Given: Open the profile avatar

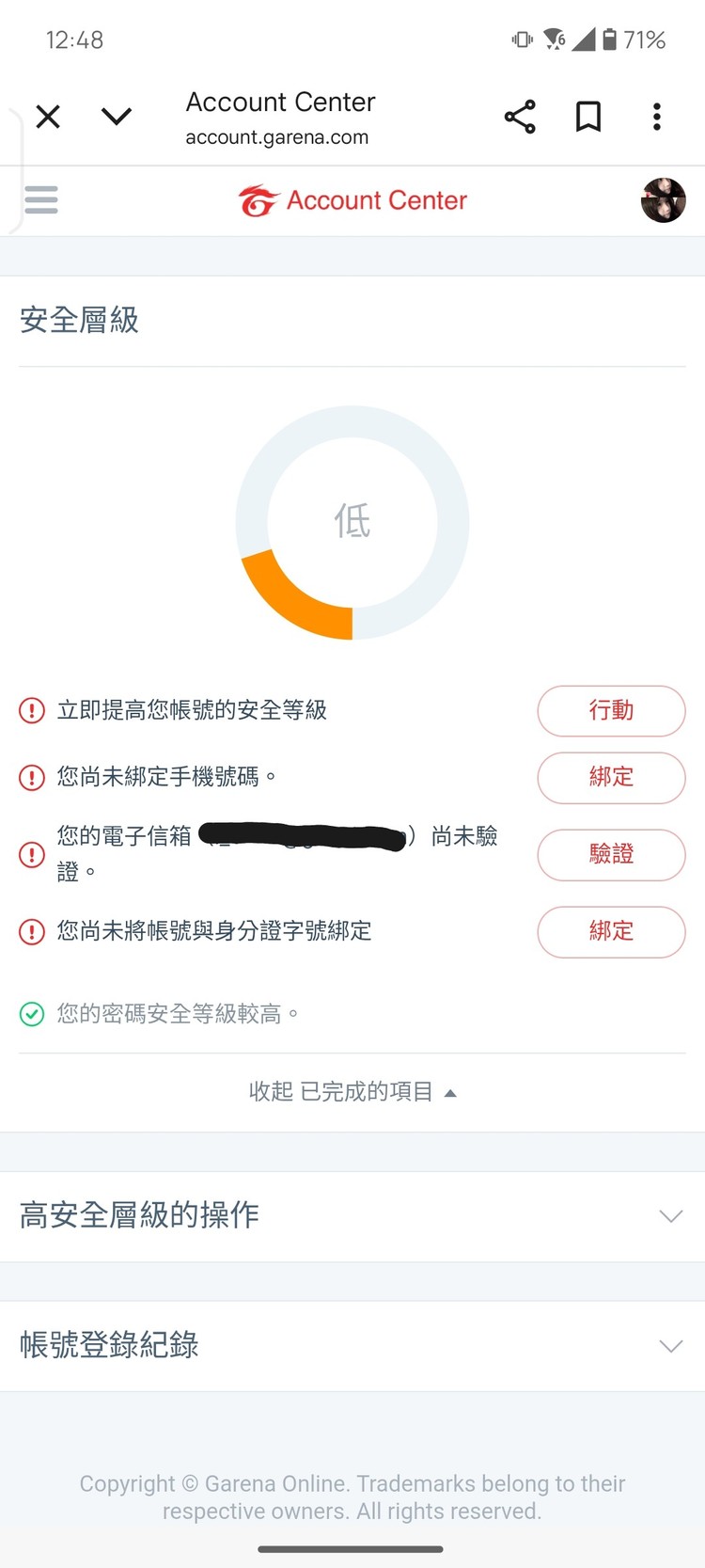Looking at the screenshot, I should point(663,200).
